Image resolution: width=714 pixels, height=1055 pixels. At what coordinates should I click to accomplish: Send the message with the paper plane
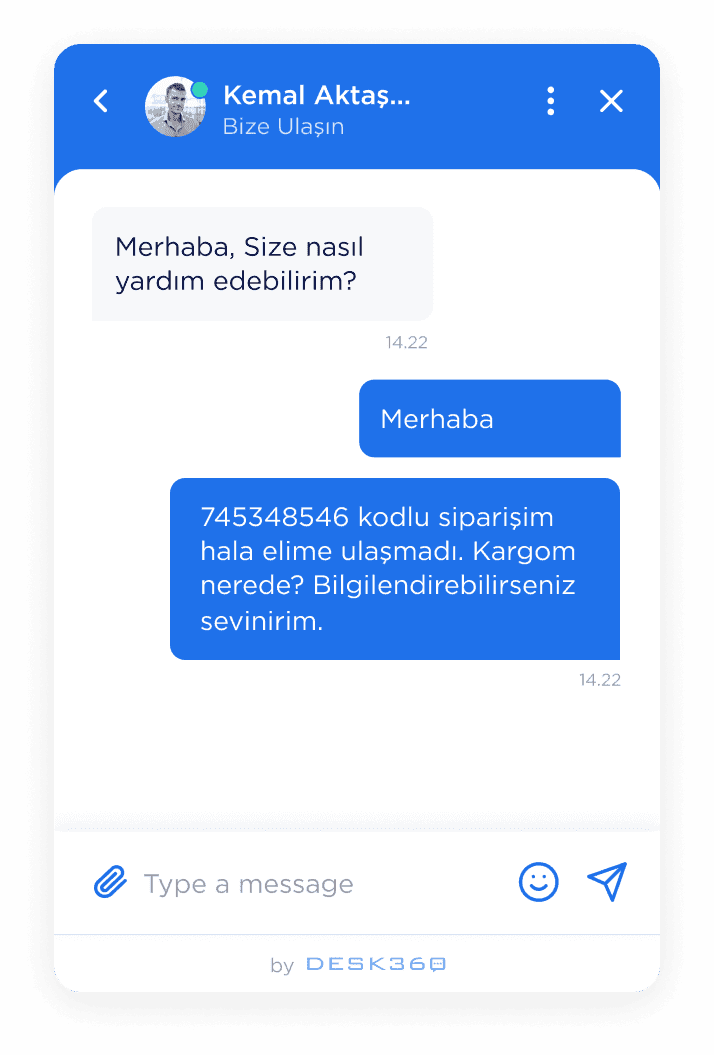[x=607, y=881]
